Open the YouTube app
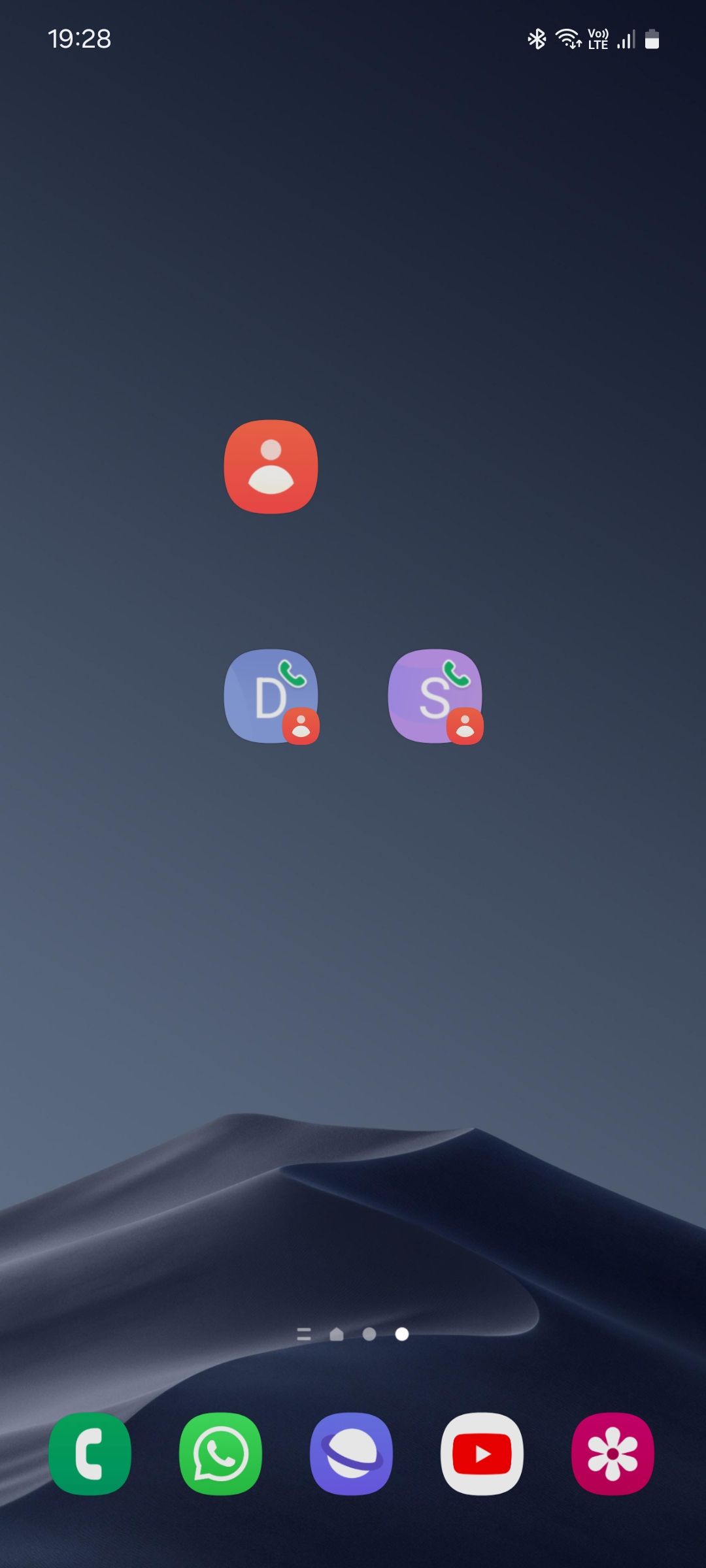Viewport: 706px width, 1568px height. [x=482, y=1454]
